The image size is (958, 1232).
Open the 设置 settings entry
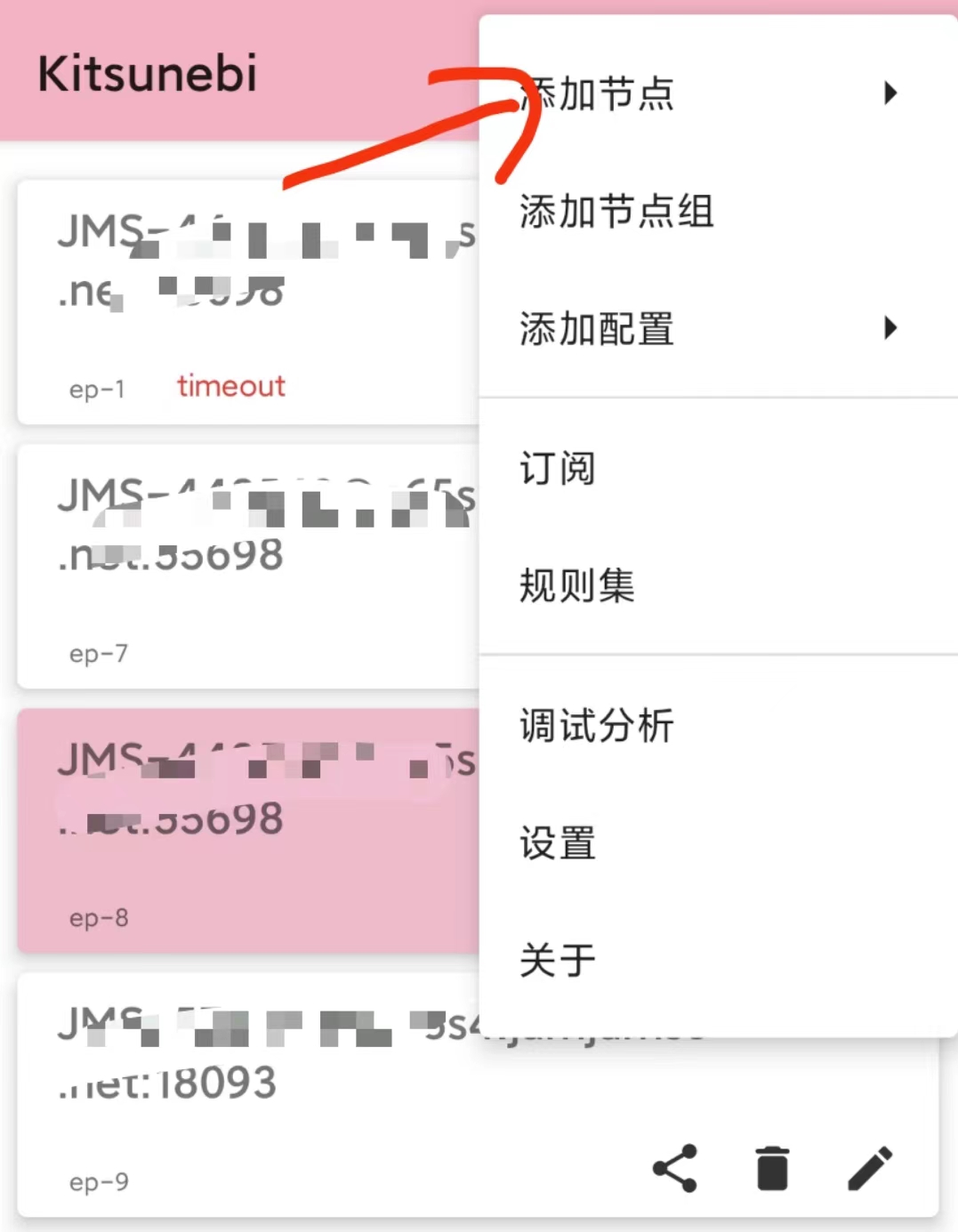click(x=557, y=844)
